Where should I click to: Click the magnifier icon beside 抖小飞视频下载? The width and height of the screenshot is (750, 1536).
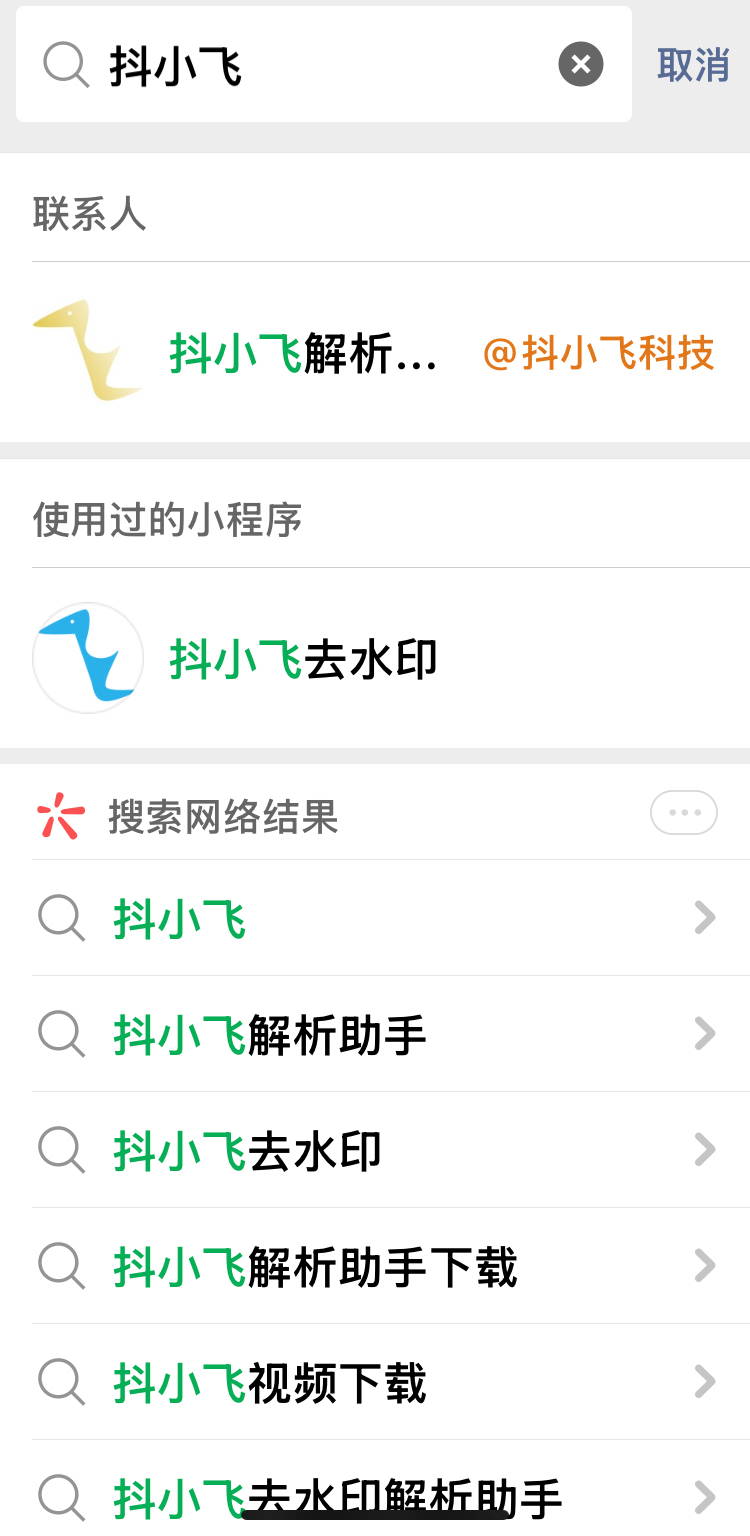pyautogui.click(x=62, y=1382)
